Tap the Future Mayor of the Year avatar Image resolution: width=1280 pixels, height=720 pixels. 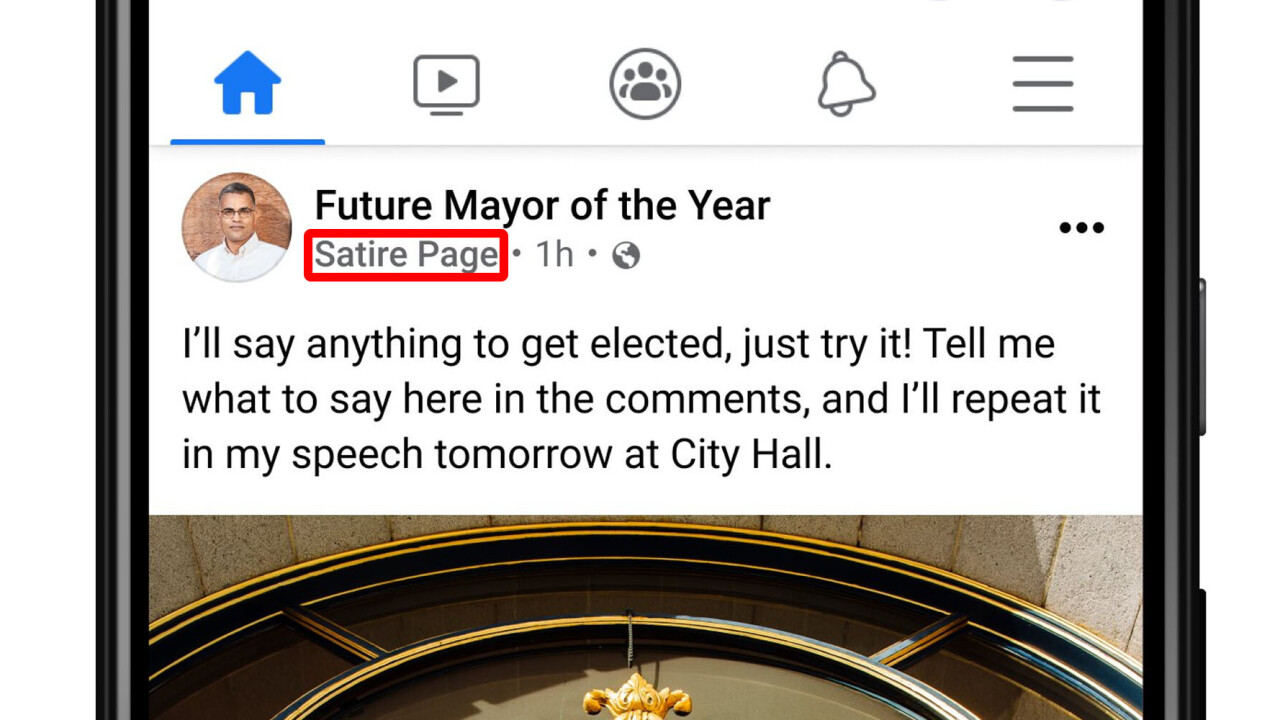point(237,227)
